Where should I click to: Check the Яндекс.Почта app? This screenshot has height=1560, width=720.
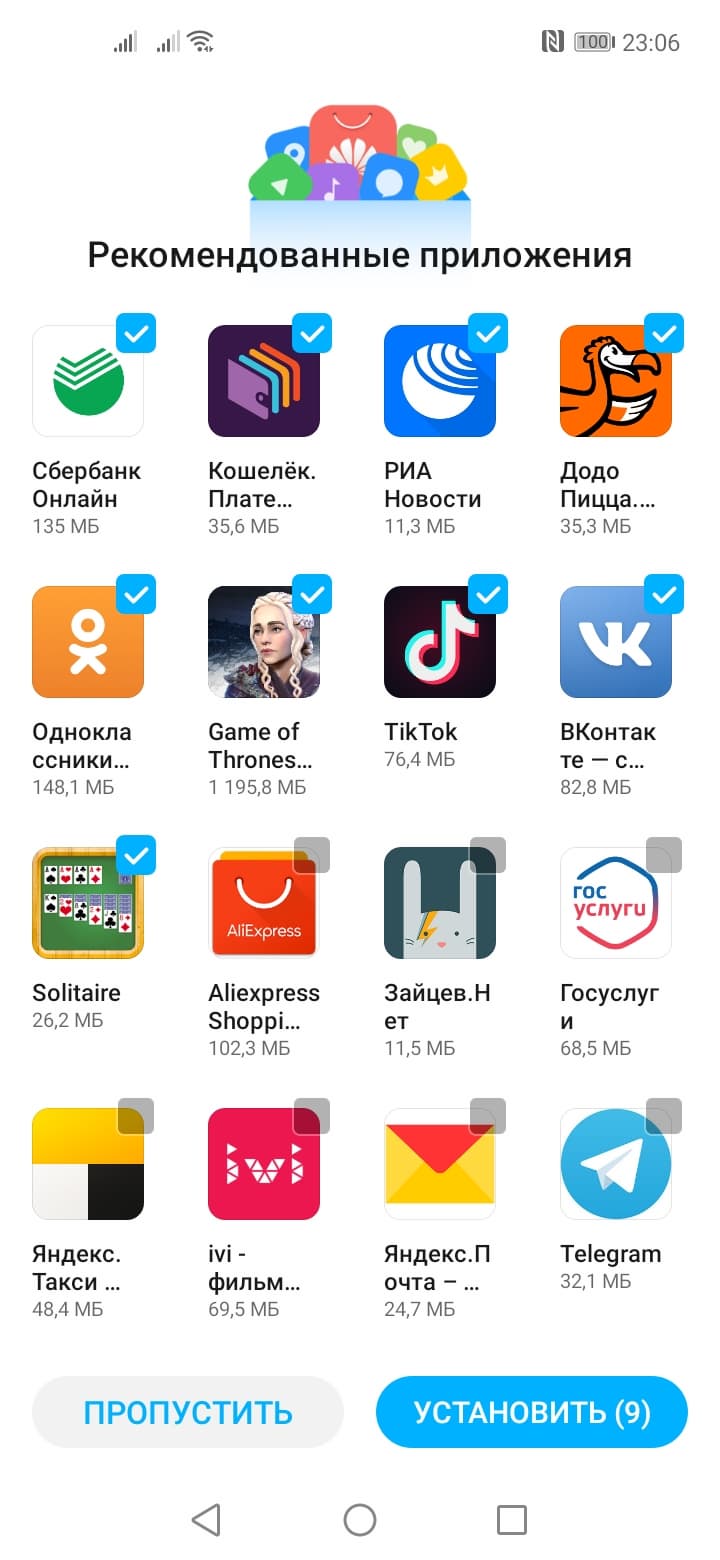488,1116
